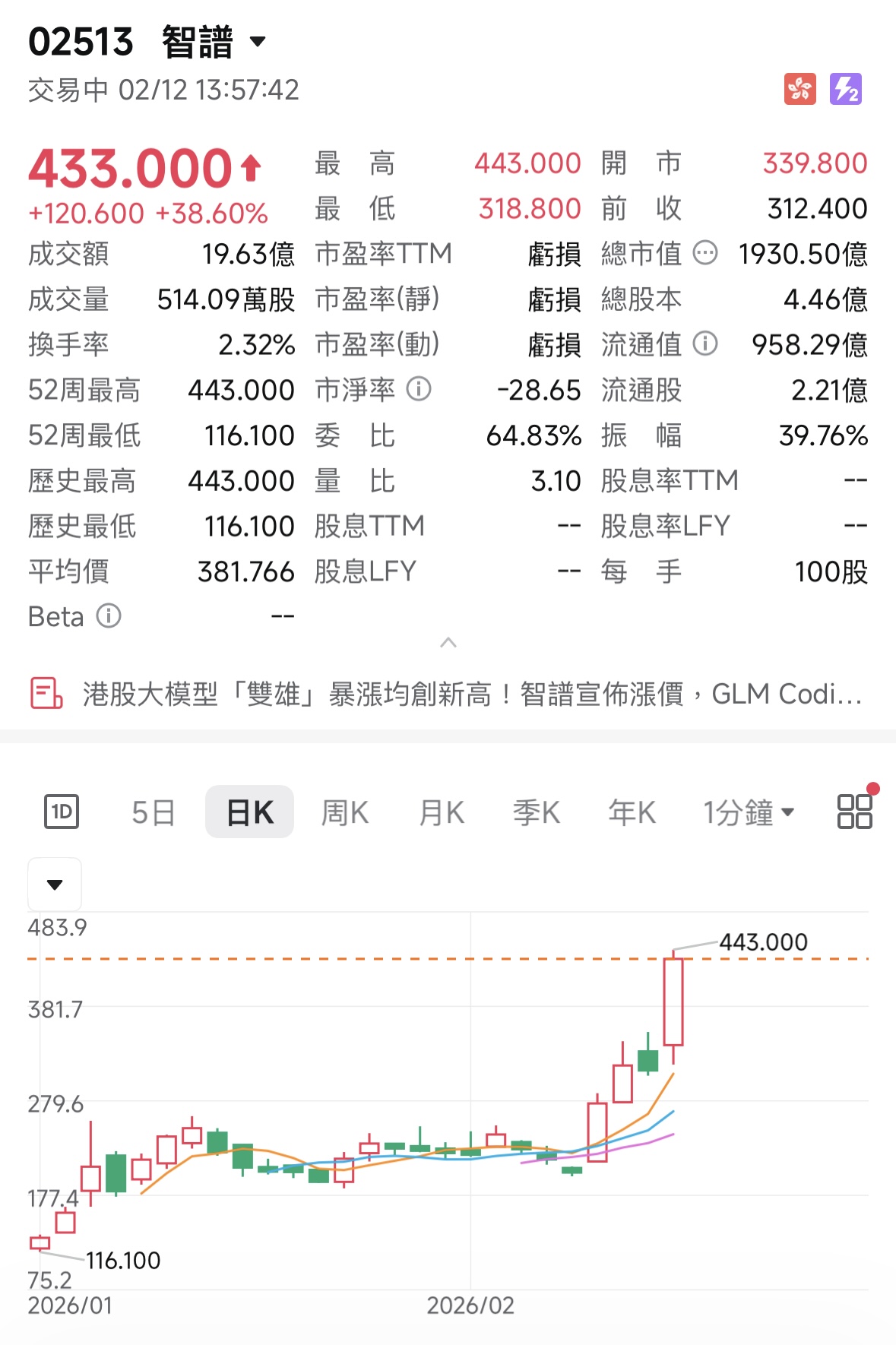Click the news article icon beside the headline
Image resolution: width=896 pixels, height=1345 pixels.
click(46, 693)
